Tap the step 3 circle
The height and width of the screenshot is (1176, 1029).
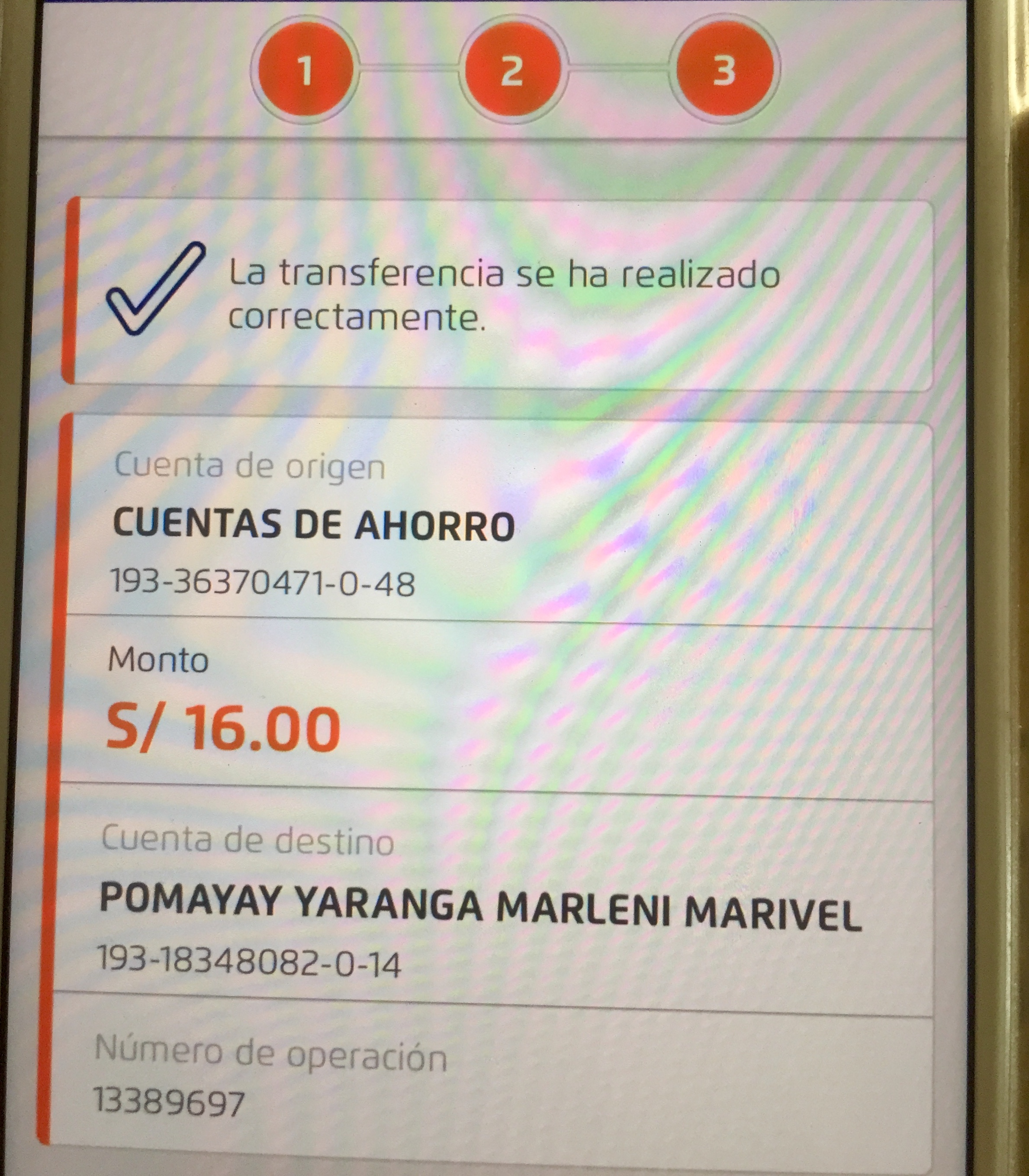point(724,70)
